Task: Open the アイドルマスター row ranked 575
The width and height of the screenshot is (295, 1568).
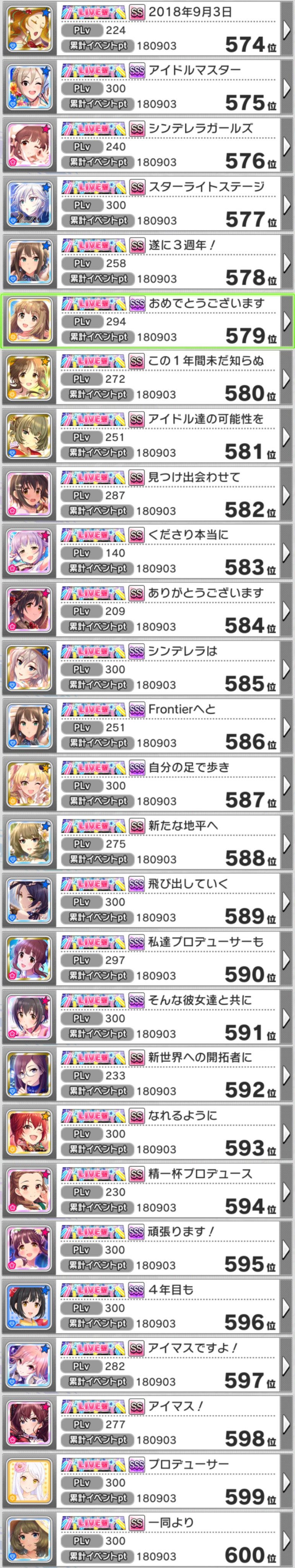Action: point(147,88)
